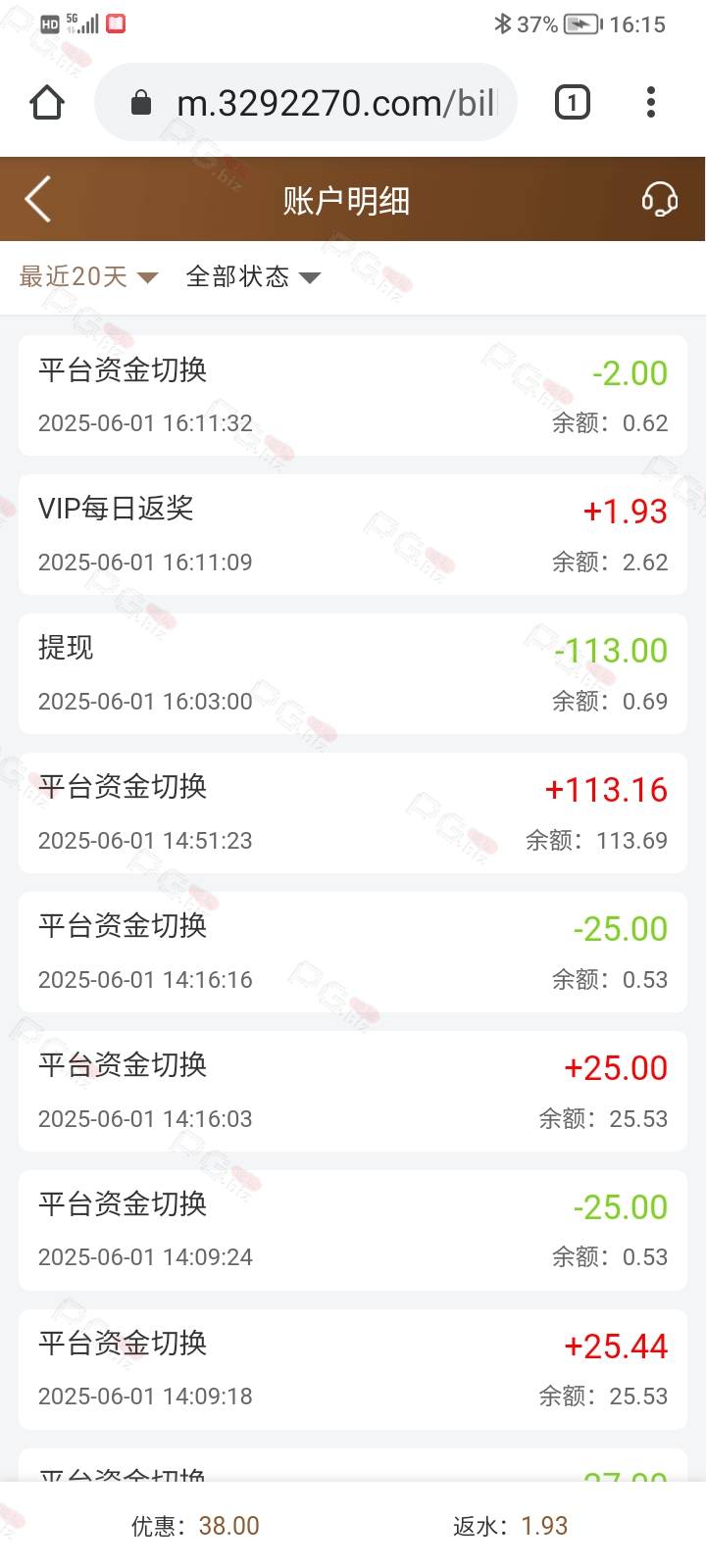Image resolution: width=706 pixels, height=1568 pixels.
Task: Expand the 最近20天 date filter
Action: click(88, 277)
